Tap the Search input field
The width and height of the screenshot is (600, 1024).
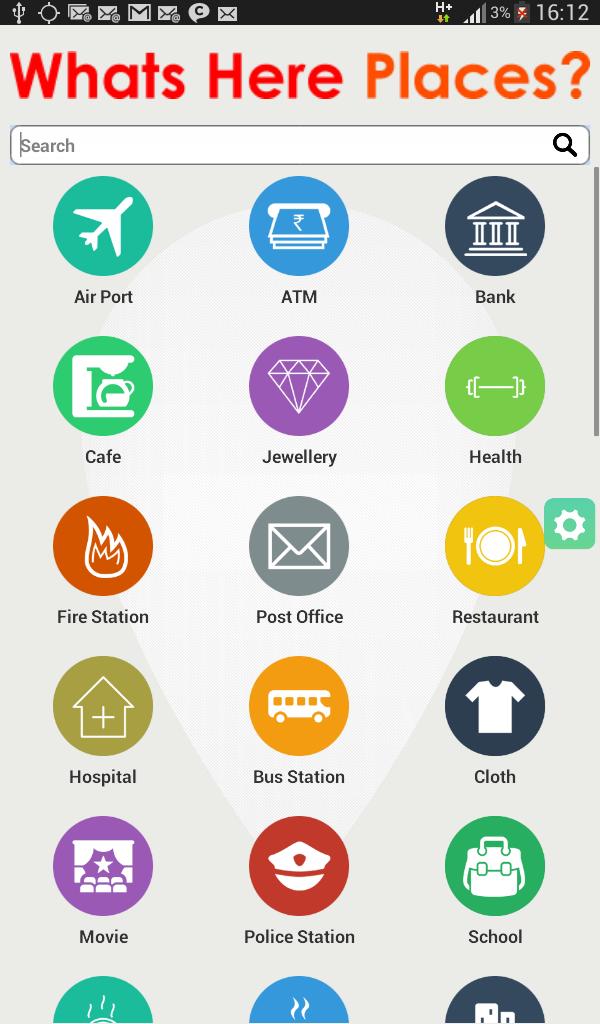280,146
